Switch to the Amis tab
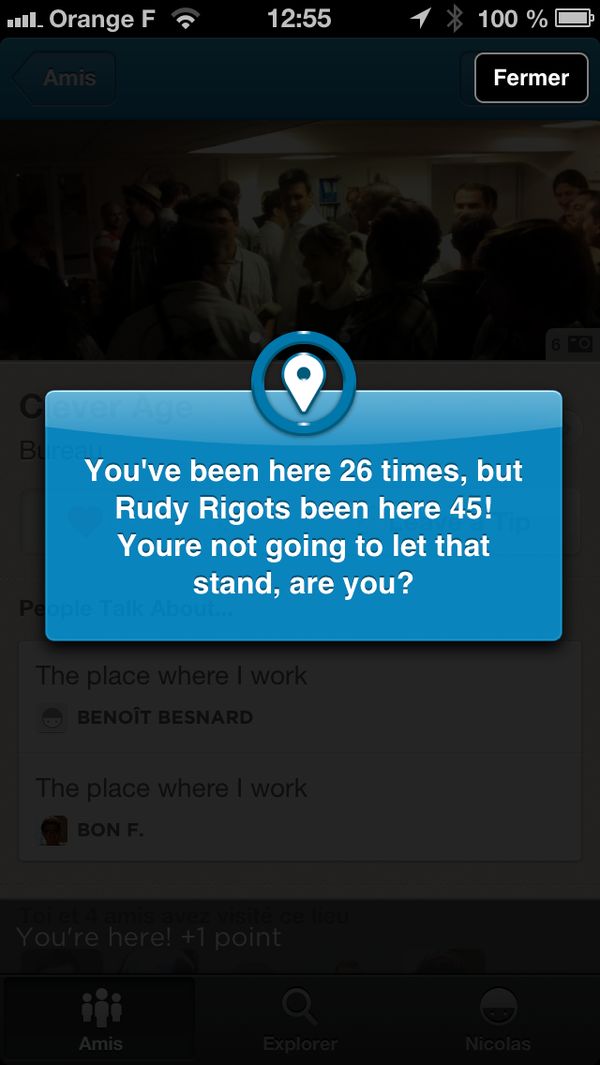 pyautogui.click(x=100, y=1018)
